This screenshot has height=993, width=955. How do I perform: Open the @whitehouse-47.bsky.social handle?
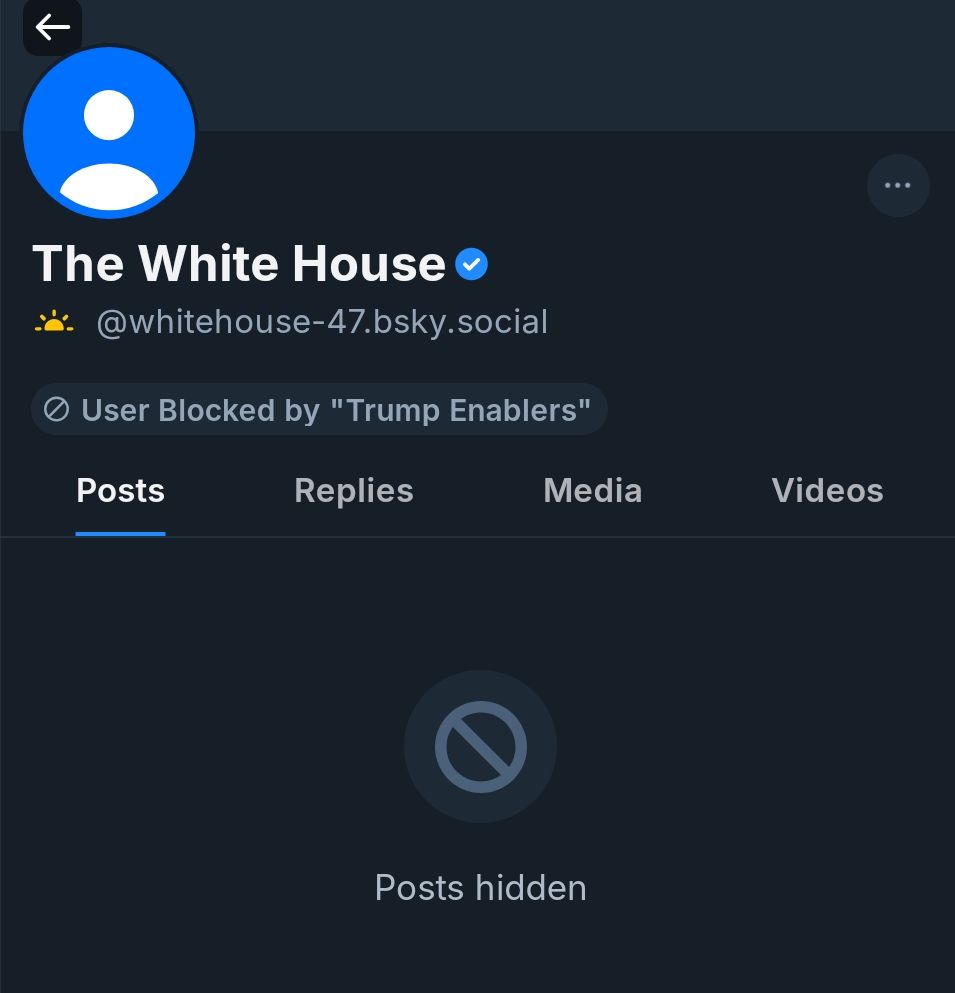pyautogui.click(x=322, y=321)
